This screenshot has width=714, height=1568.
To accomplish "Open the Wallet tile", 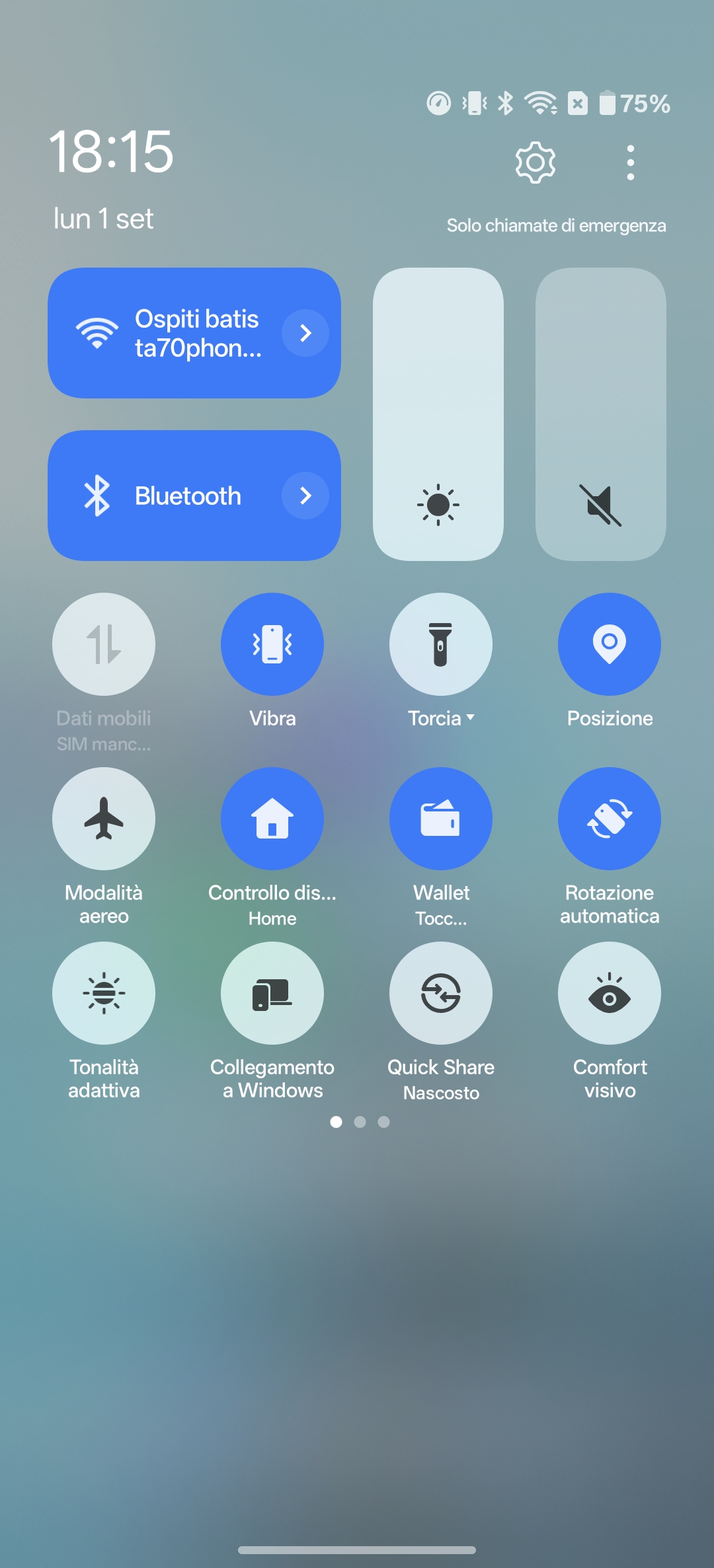I will (x=441, y=819).
